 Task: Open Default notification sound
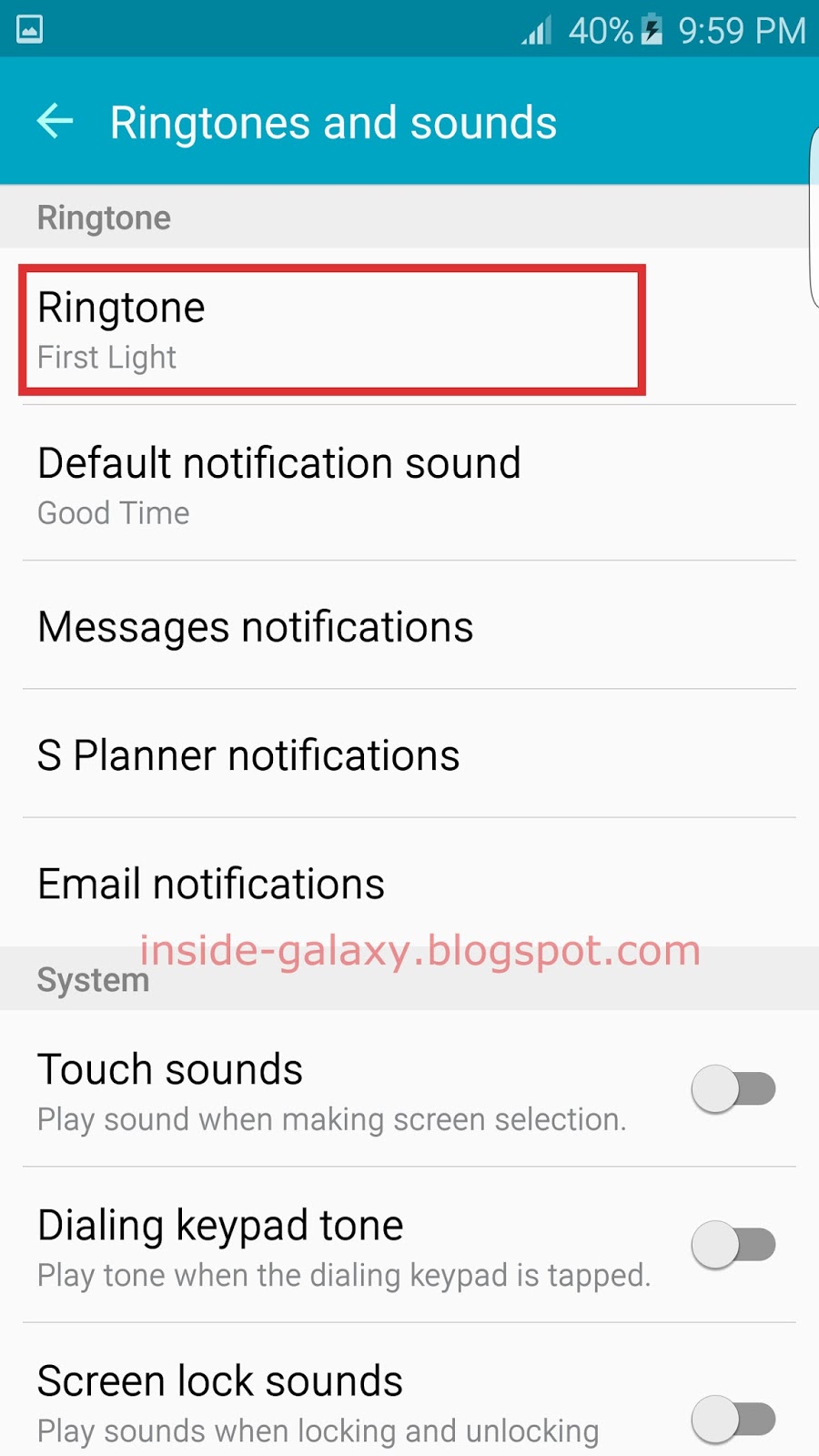409,483
